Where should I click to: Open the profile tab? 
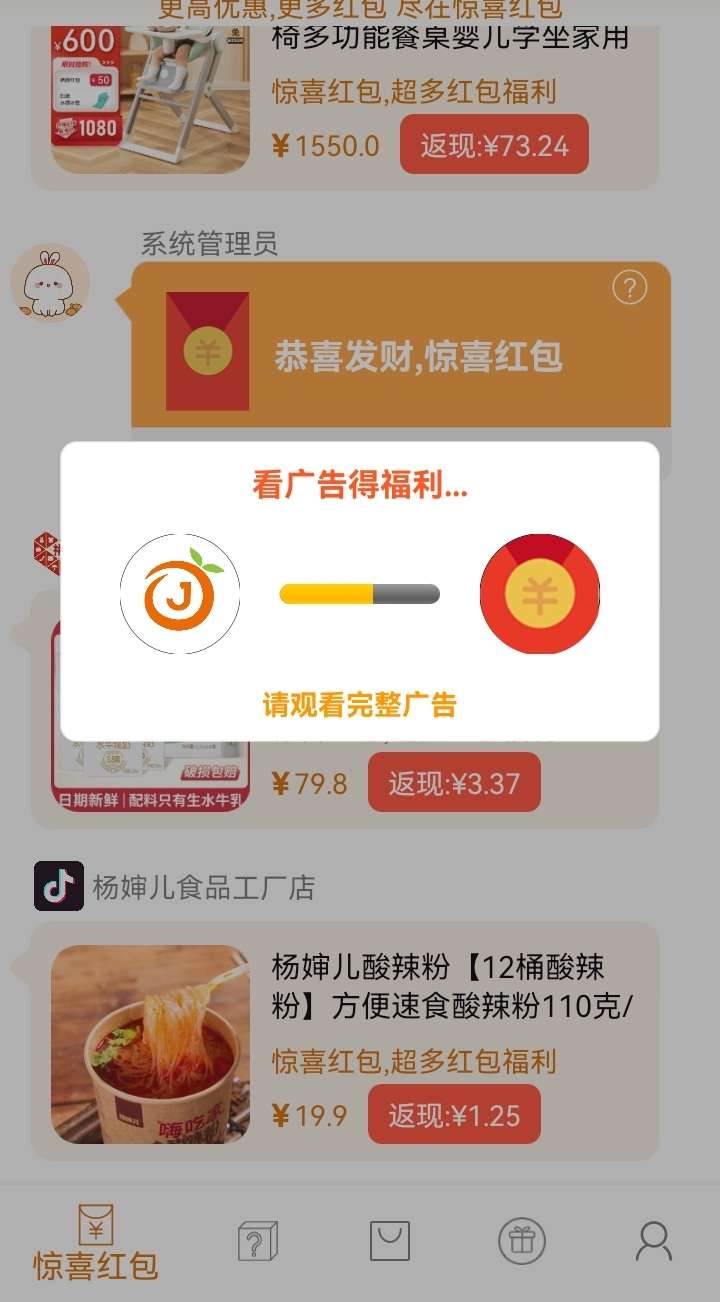654,1242
